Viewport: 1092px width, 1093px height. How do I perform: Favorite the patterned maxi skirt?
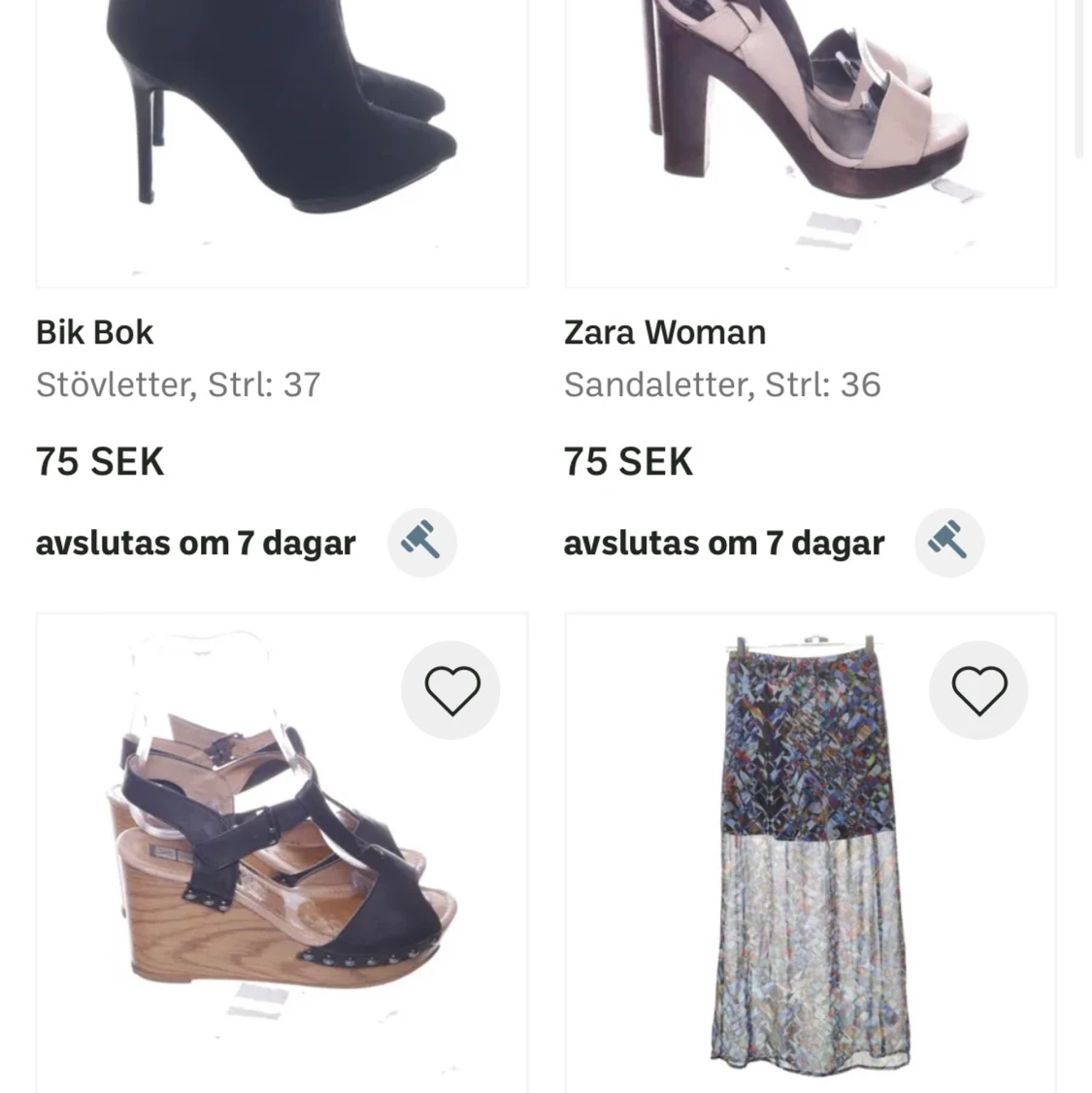(x=978, y=690)
